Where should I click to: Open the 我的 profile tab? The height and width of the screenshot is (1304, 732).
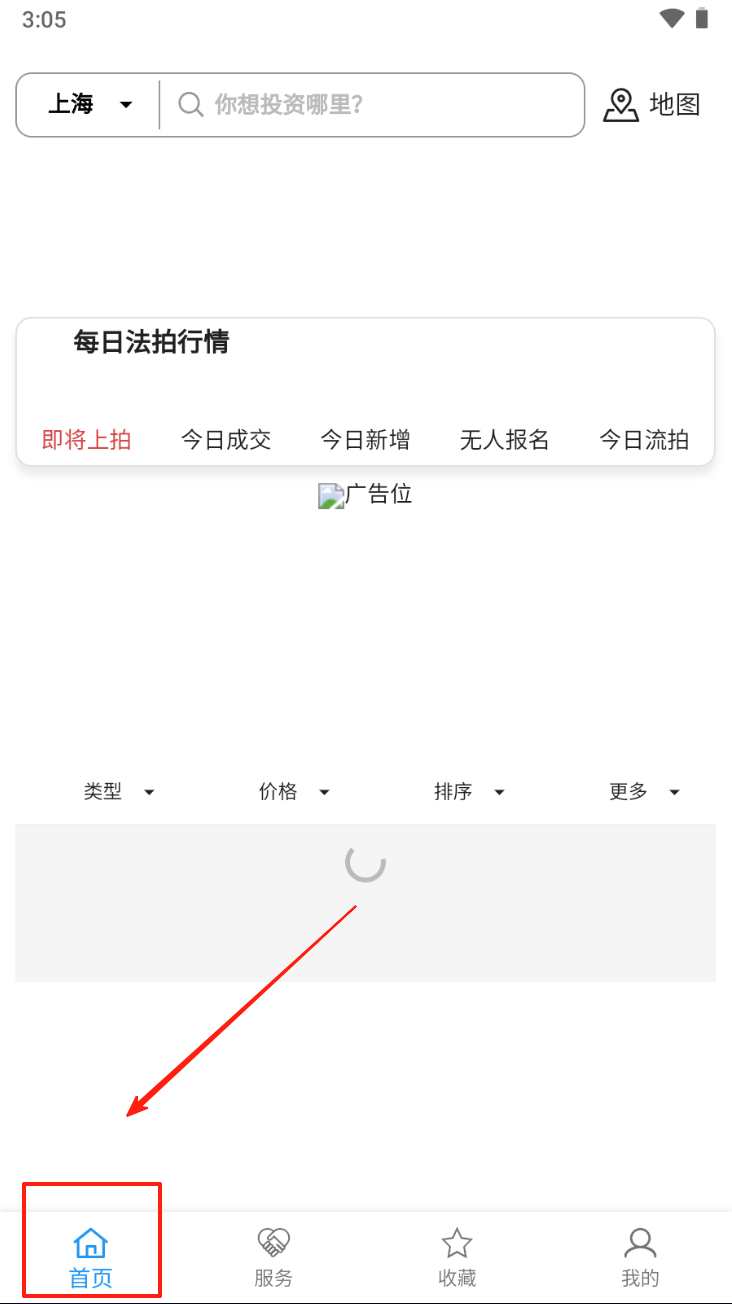click(640, 1258)
